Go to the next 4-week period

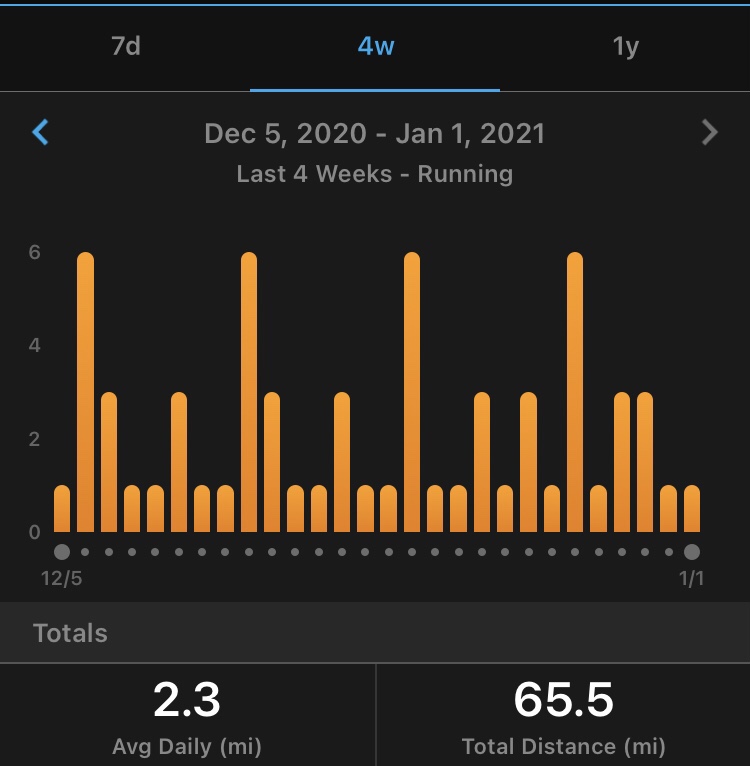[x=710, y=132]
